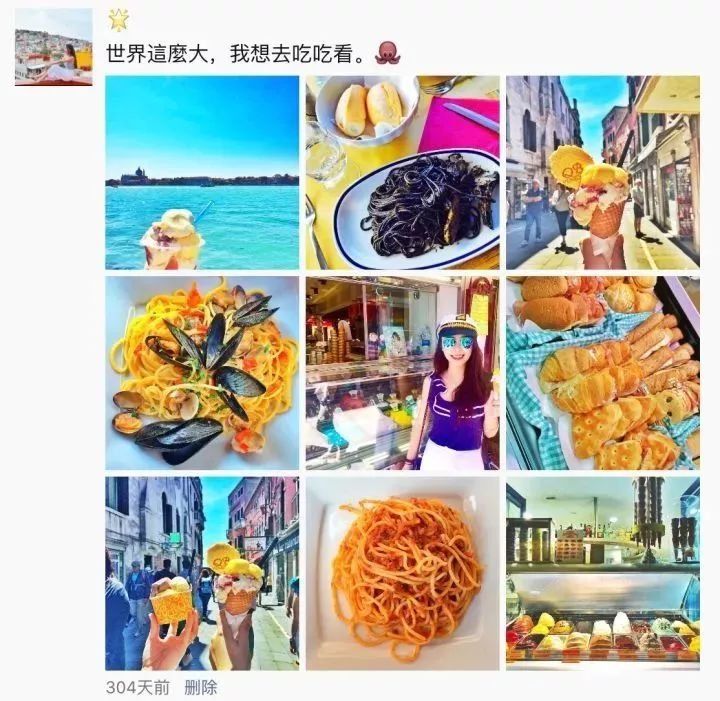Viewport: 720px width, 701px height.
Task: View the black squid ink pasta photo
Action: tap(402, 173)
